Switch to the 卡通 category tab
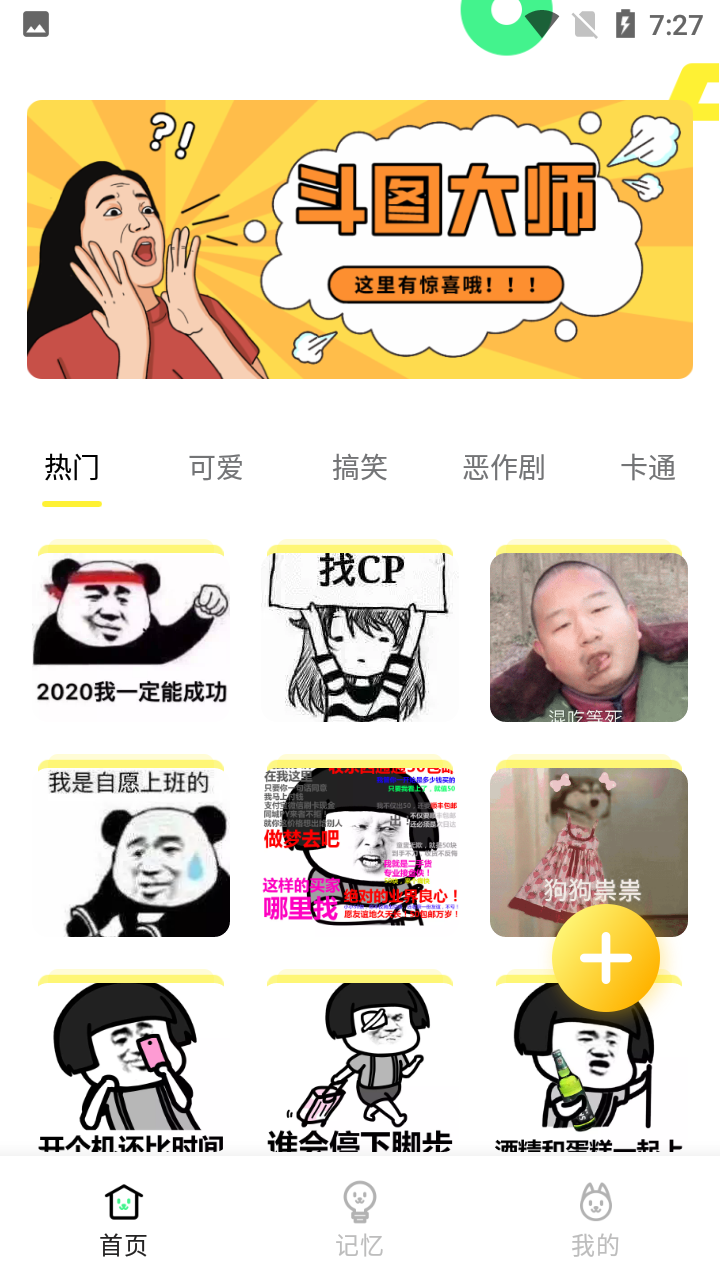 click(x=648, y=468)
